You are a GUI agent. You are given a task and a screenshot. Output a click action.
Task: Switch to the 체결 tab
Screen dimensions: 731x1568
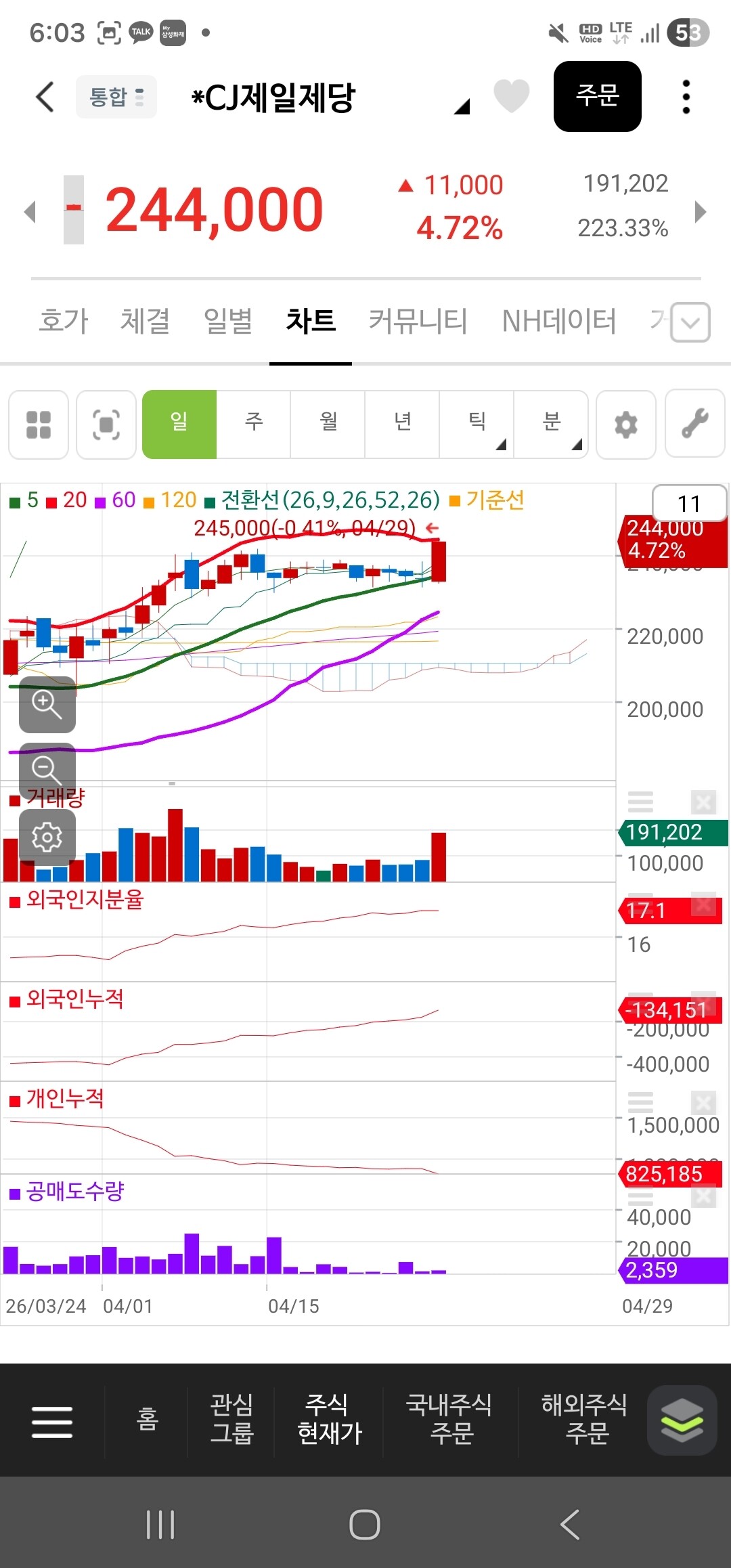click(145, 321)
